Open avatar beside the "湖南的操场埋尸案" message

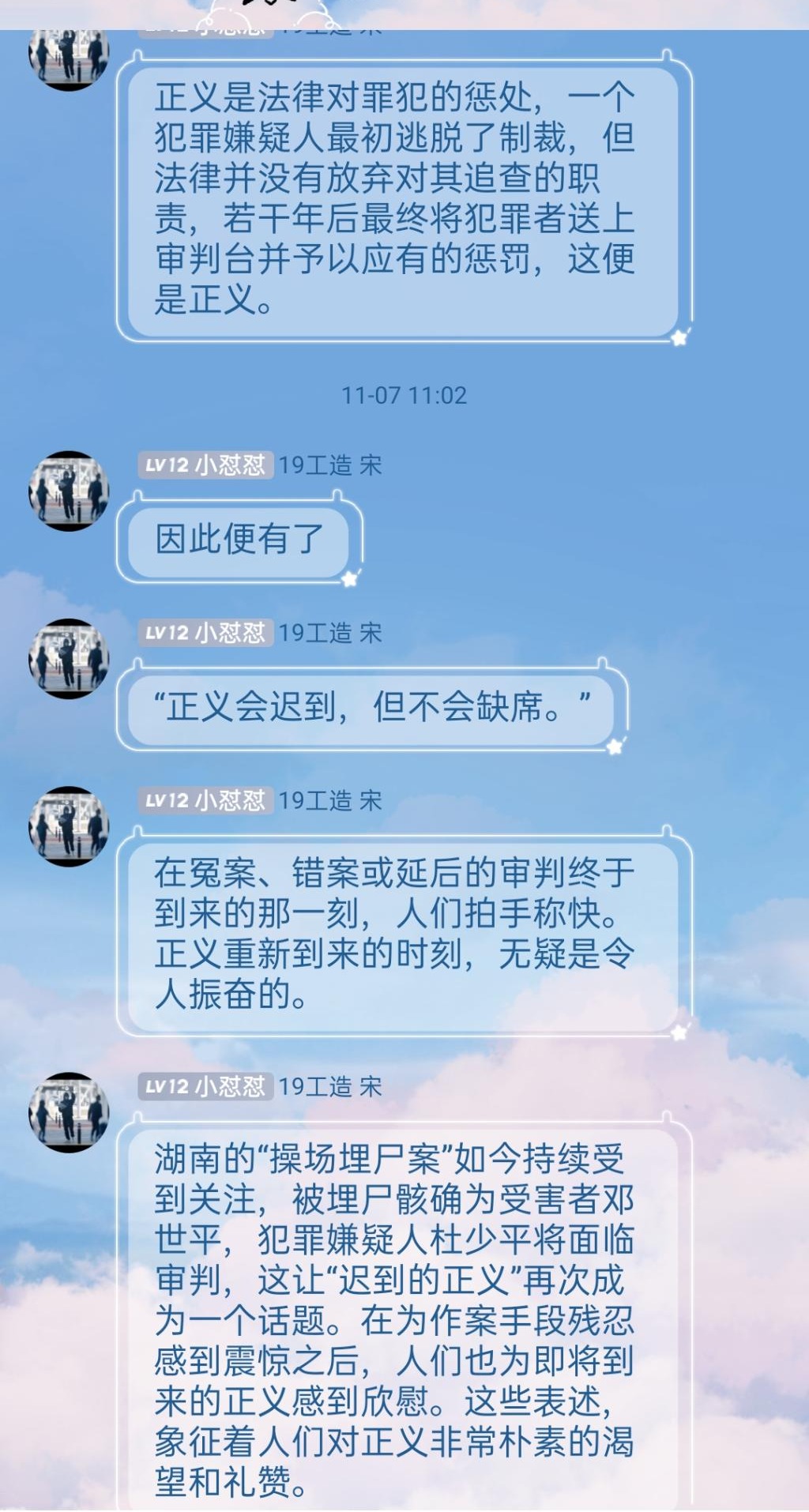click(69, 1111)
